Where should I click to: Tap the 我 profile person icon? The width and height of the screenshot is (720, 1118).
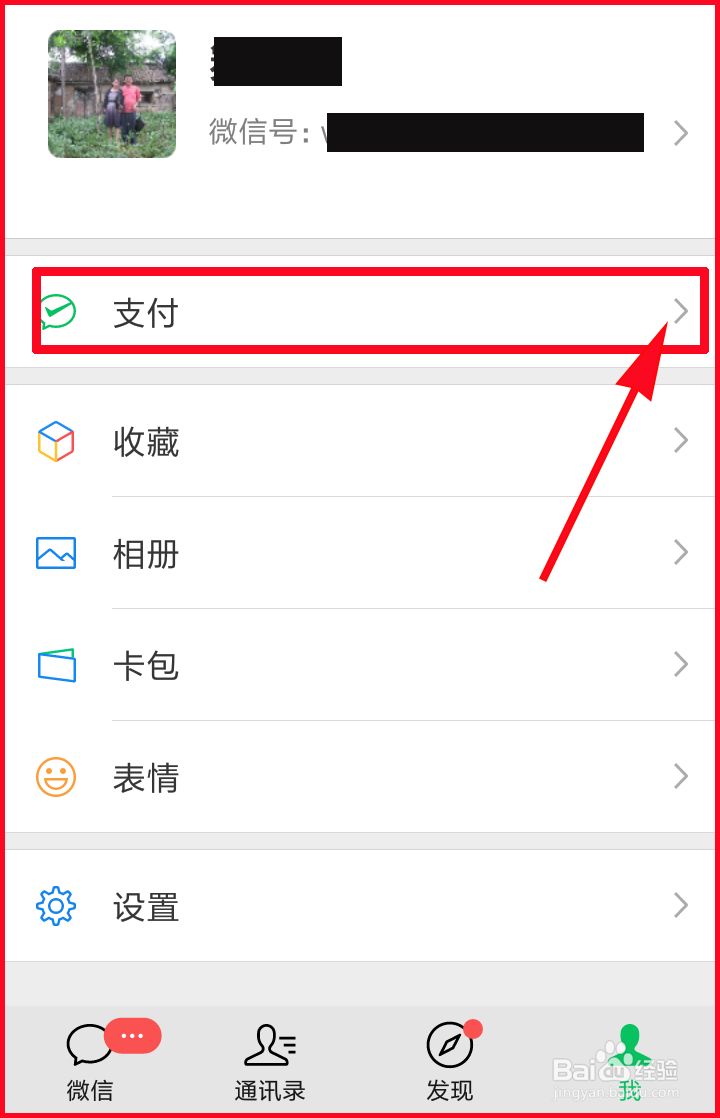pyautogui.click(x=629, y=1046)
